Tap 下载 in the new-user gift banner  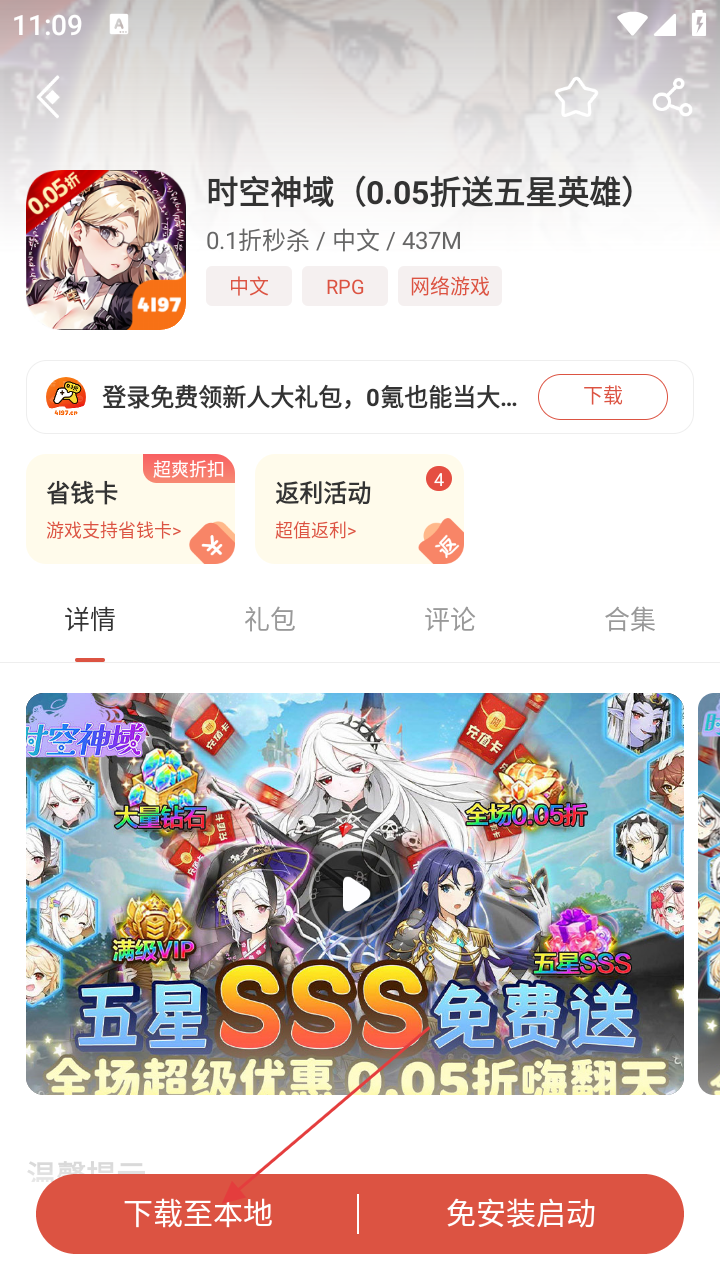pos(602,396)
